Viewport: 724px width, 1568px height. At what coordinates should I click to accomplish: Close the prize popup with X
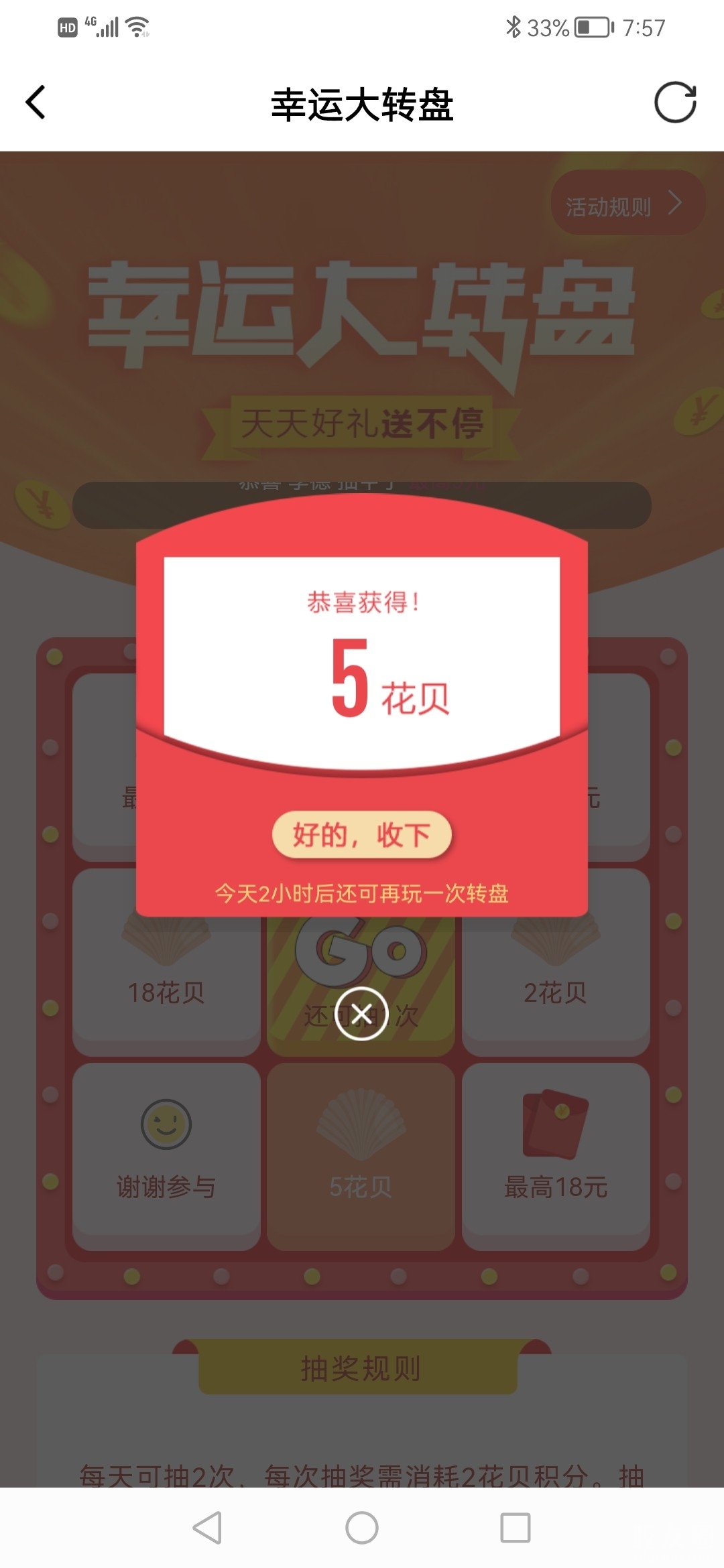361,1013
